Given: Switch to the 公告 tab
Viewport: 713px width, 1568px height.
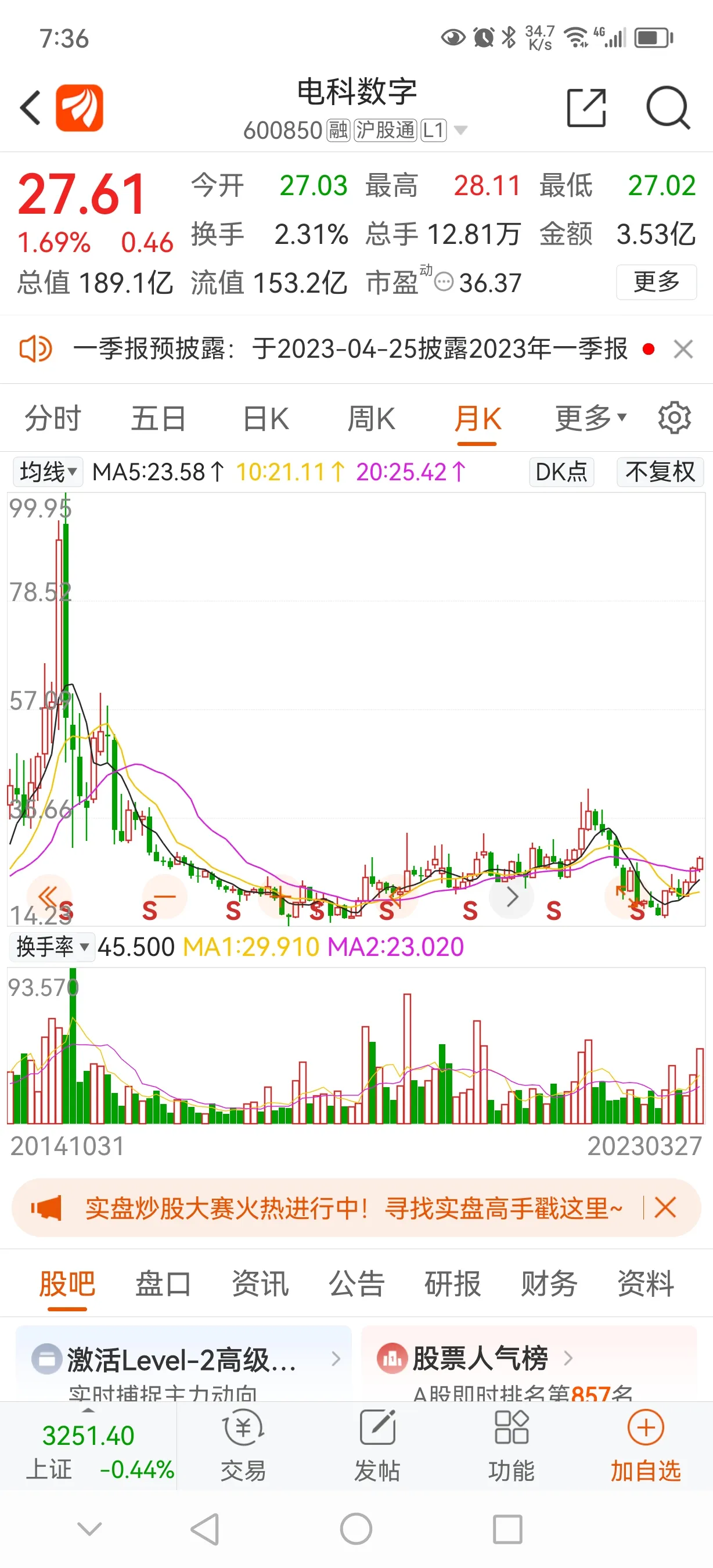Looking at the screenshot, I should click(x=356, y=1284).
